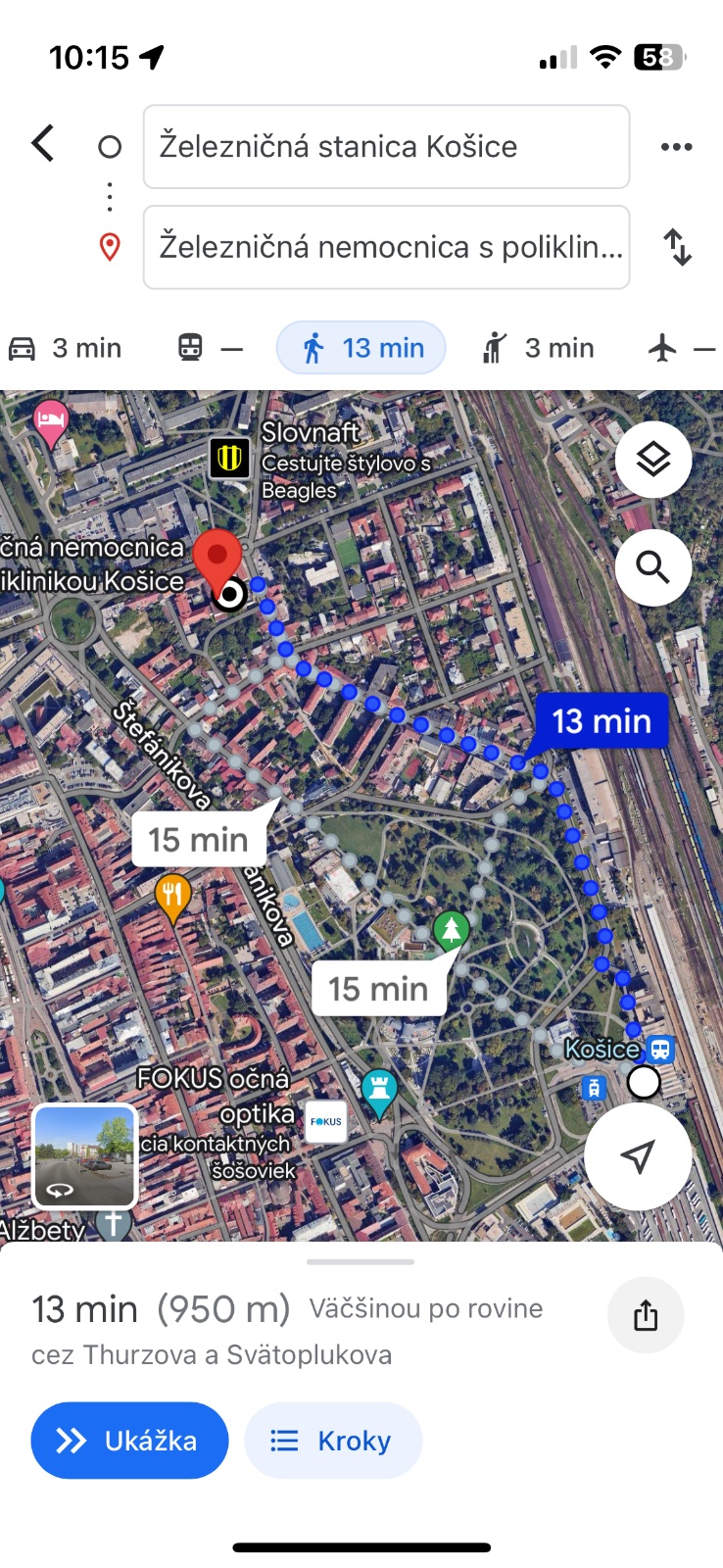Screen dimensions: 723x1568
Task: Switch to ride-hailing option, 3 min
Action: tap(539, 348)
